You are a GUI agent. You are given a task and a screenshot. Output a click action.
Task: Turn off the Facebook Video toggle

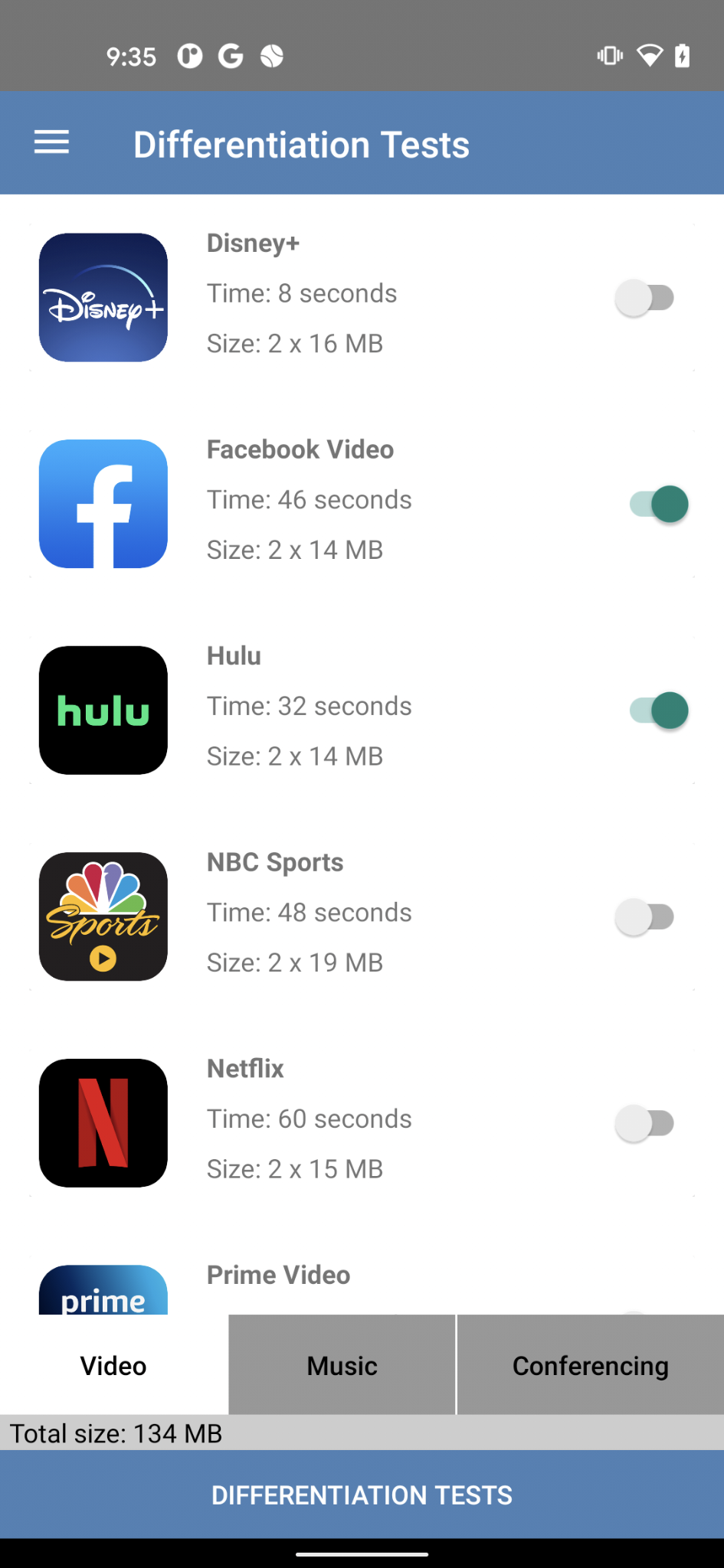[x=658, y=505]
